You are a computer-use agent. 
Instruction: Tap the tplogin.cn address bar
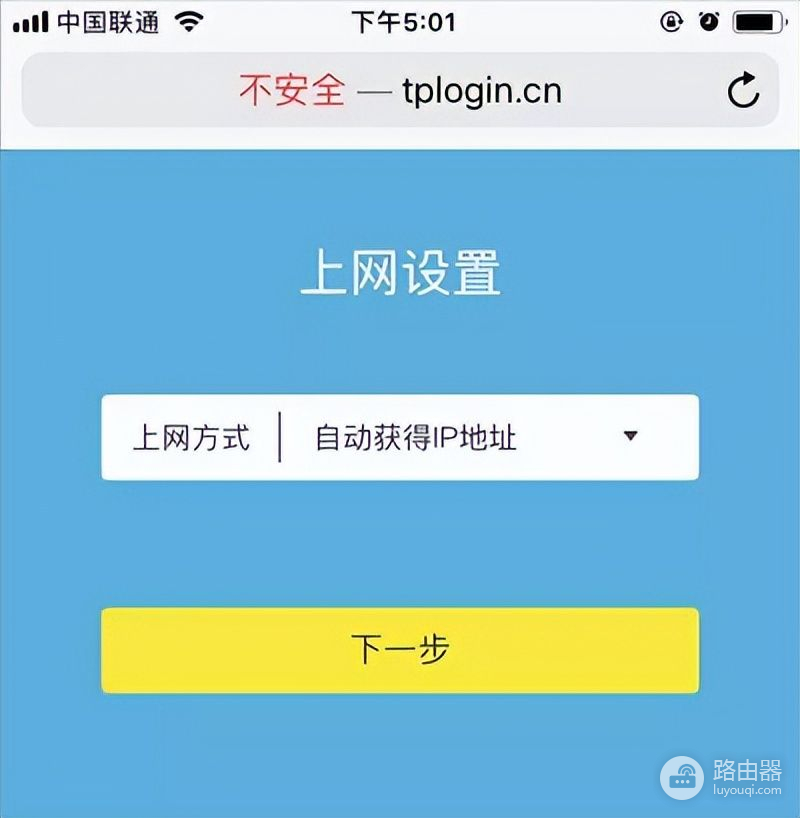(400, 91)
